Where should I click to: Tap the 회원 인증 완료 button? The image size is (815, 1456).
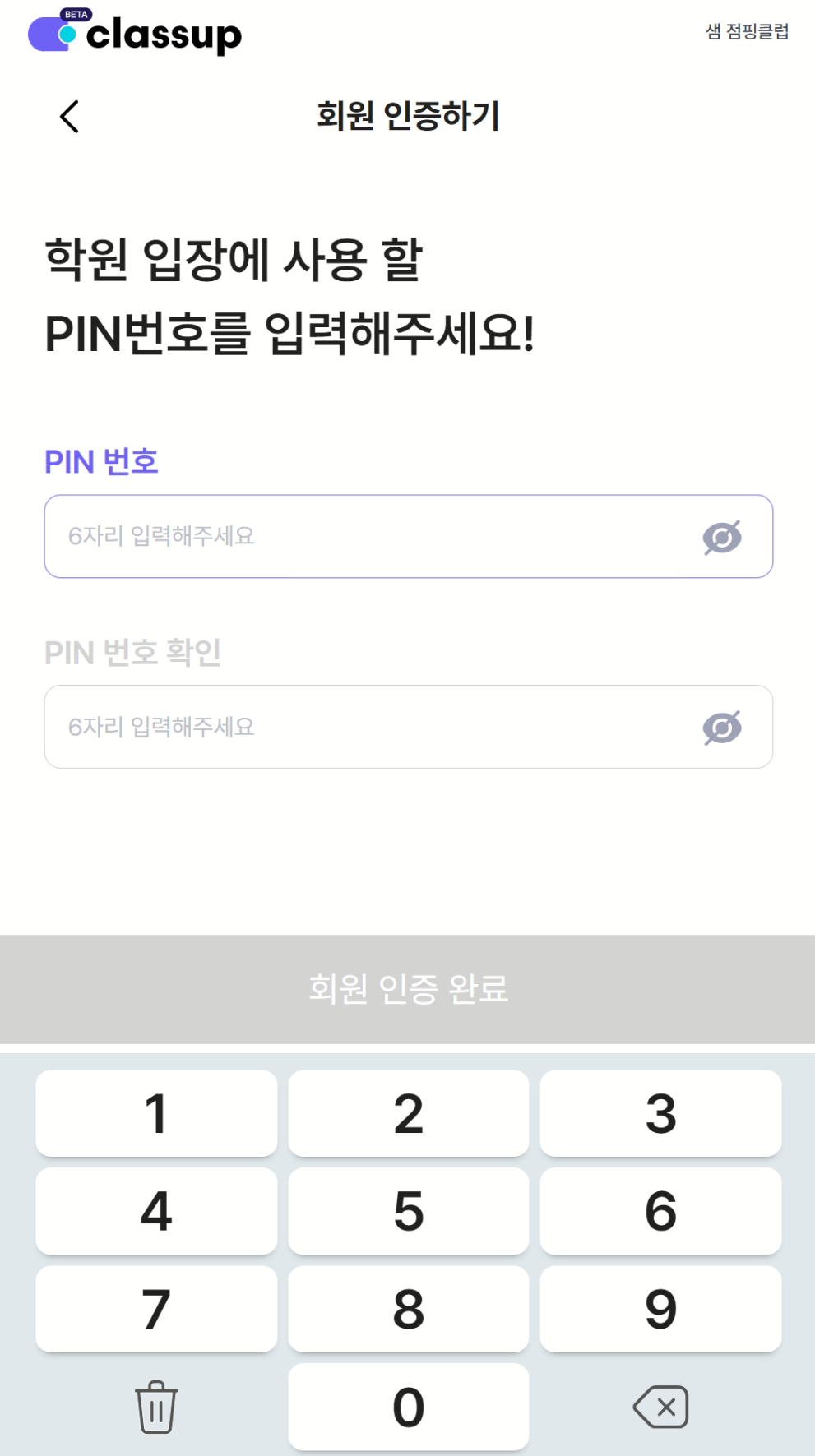pos(408,989)
